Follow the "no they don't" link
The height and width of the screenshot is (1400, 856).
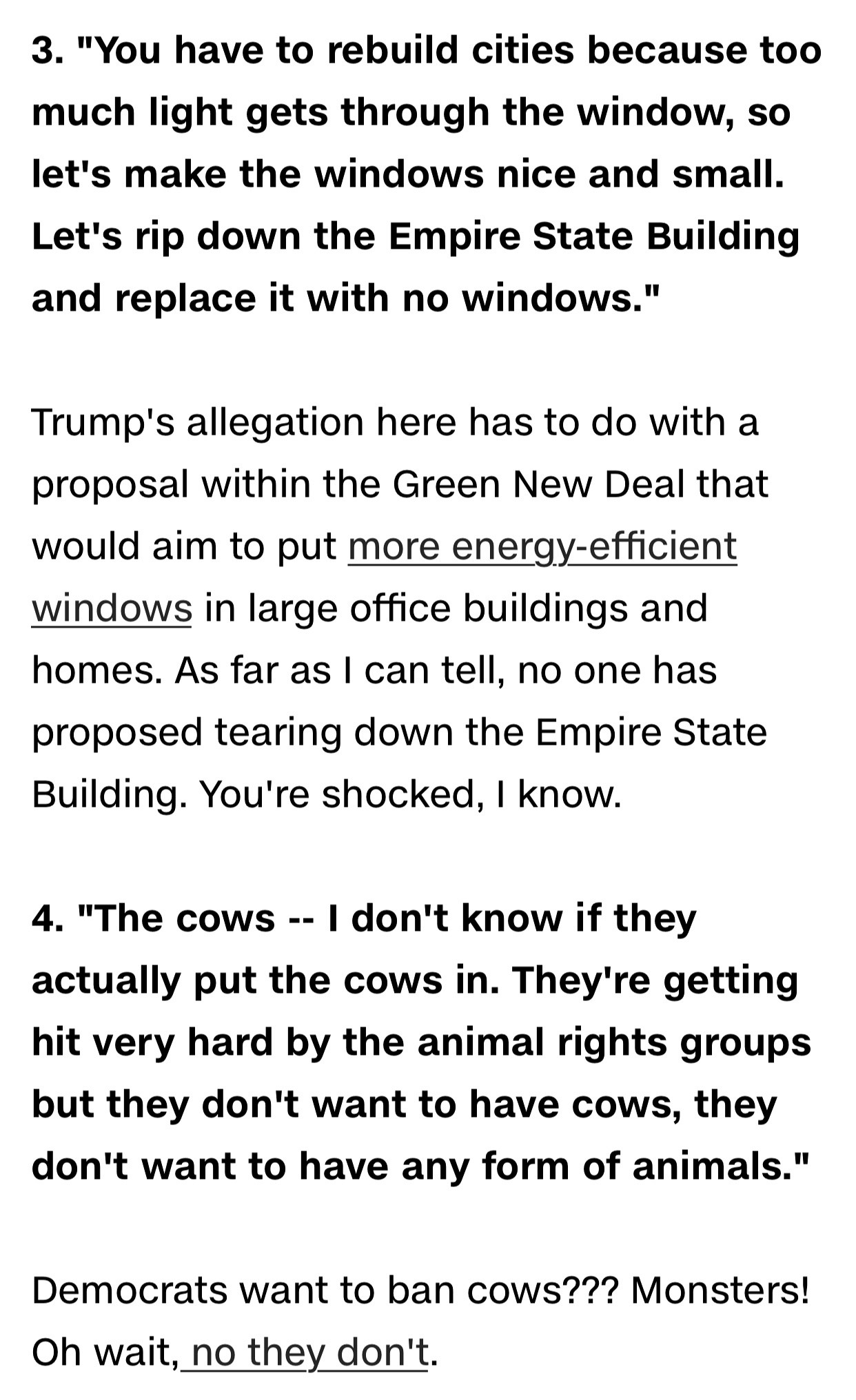pos(309,1351)
